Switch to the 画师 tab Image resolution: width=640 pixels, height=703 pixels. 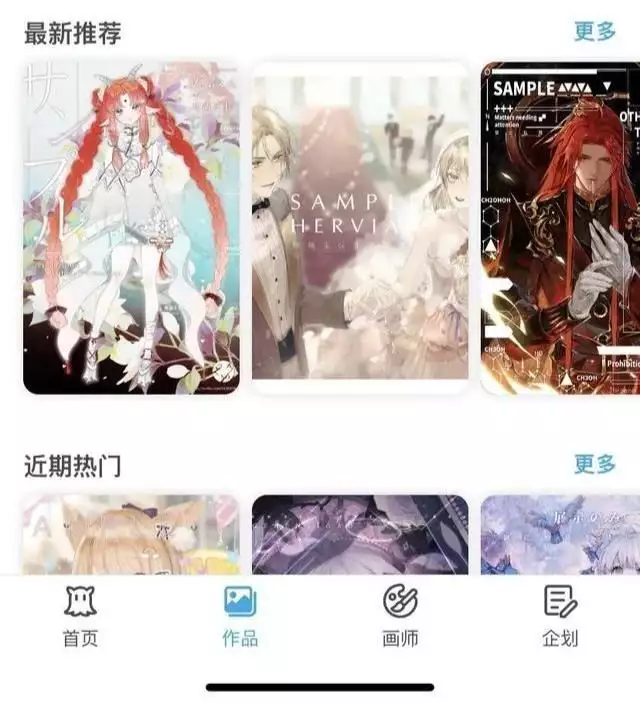point(400,615)
